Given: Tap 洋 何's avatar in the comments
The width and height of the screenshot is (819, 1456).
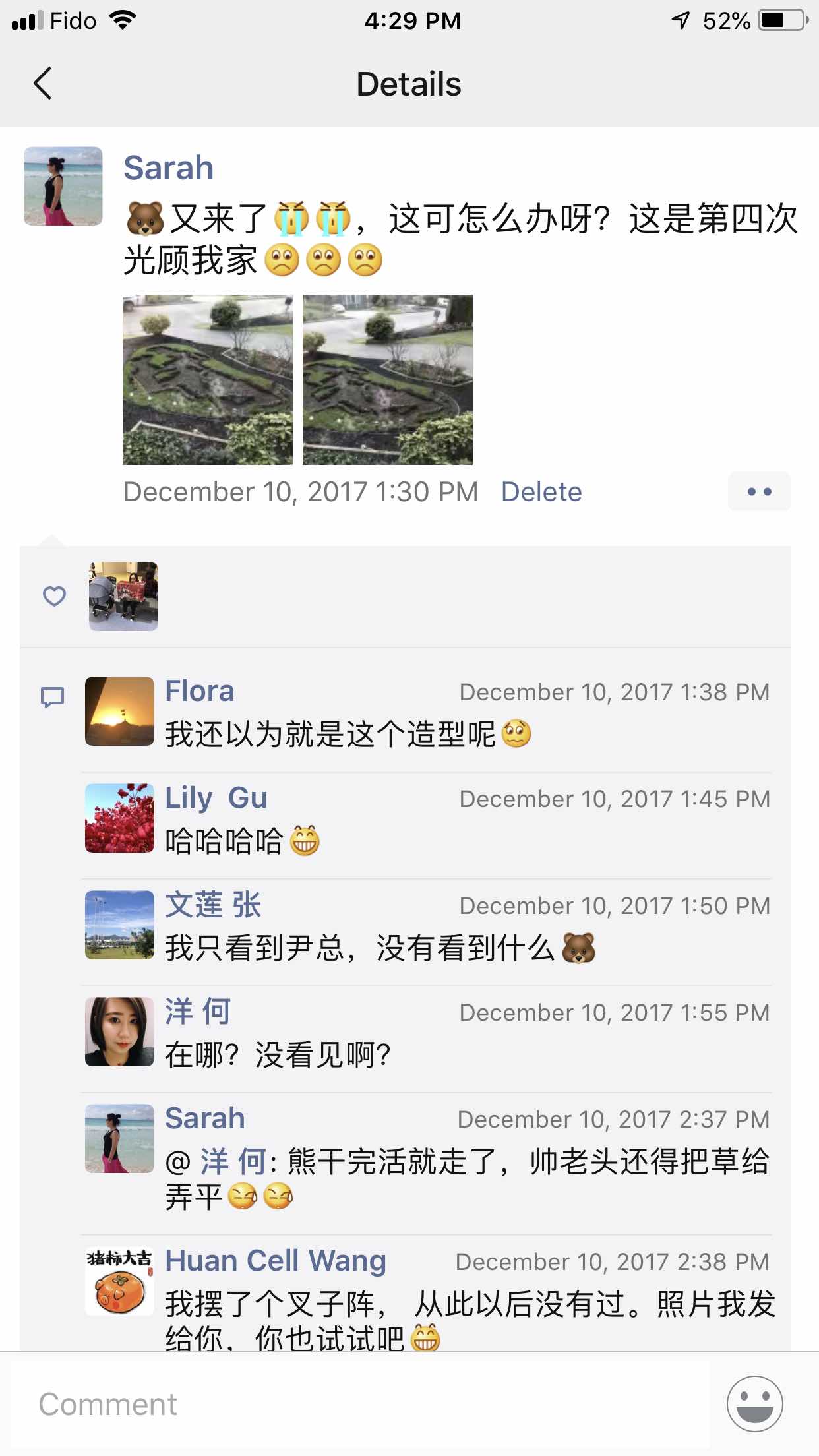Looking at the screenshot, I should click(119, 1031).
